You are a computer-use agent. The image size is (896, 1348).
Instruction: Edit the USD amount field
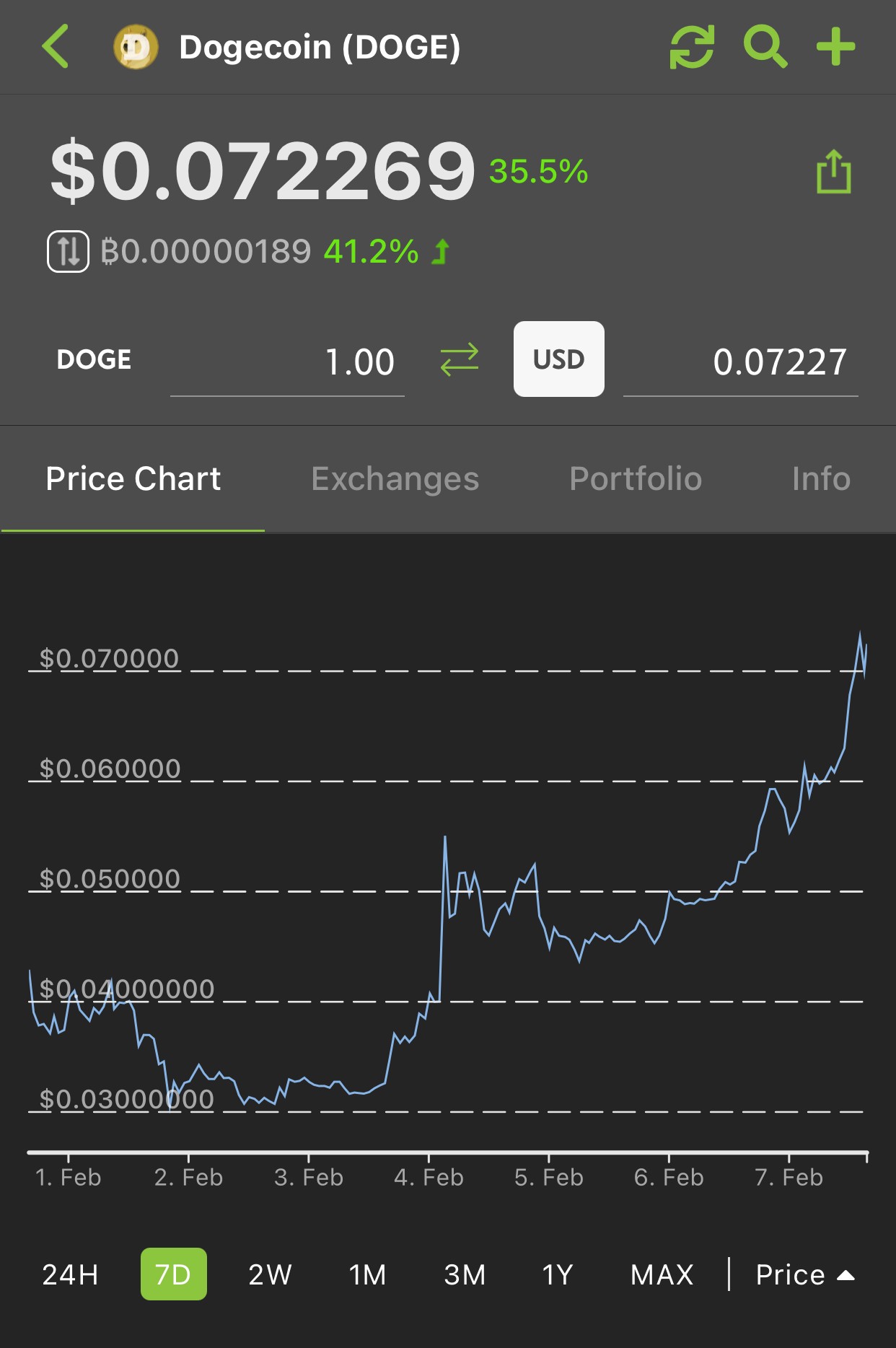coord(741,362)
